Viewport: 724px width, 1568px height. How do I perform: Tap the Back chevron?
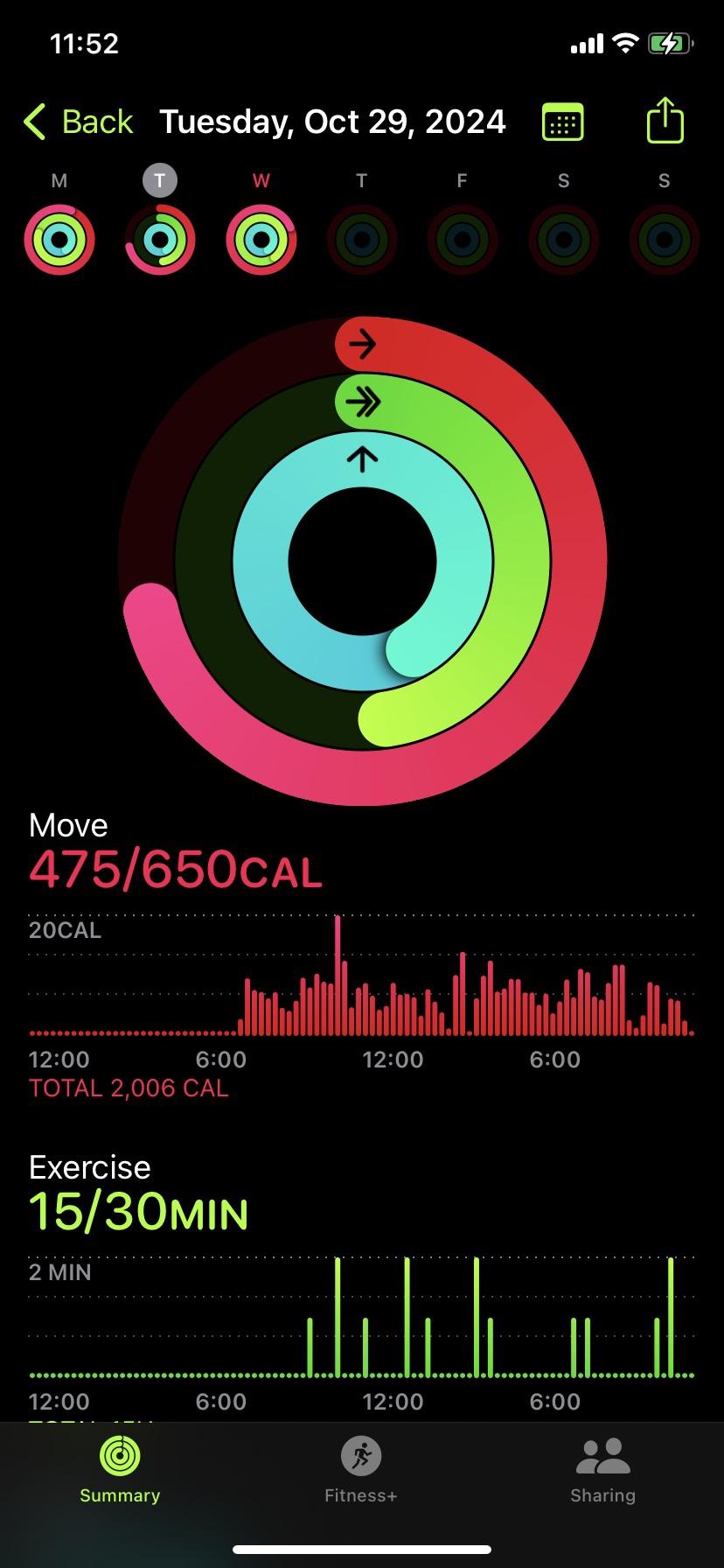[35, 122]
